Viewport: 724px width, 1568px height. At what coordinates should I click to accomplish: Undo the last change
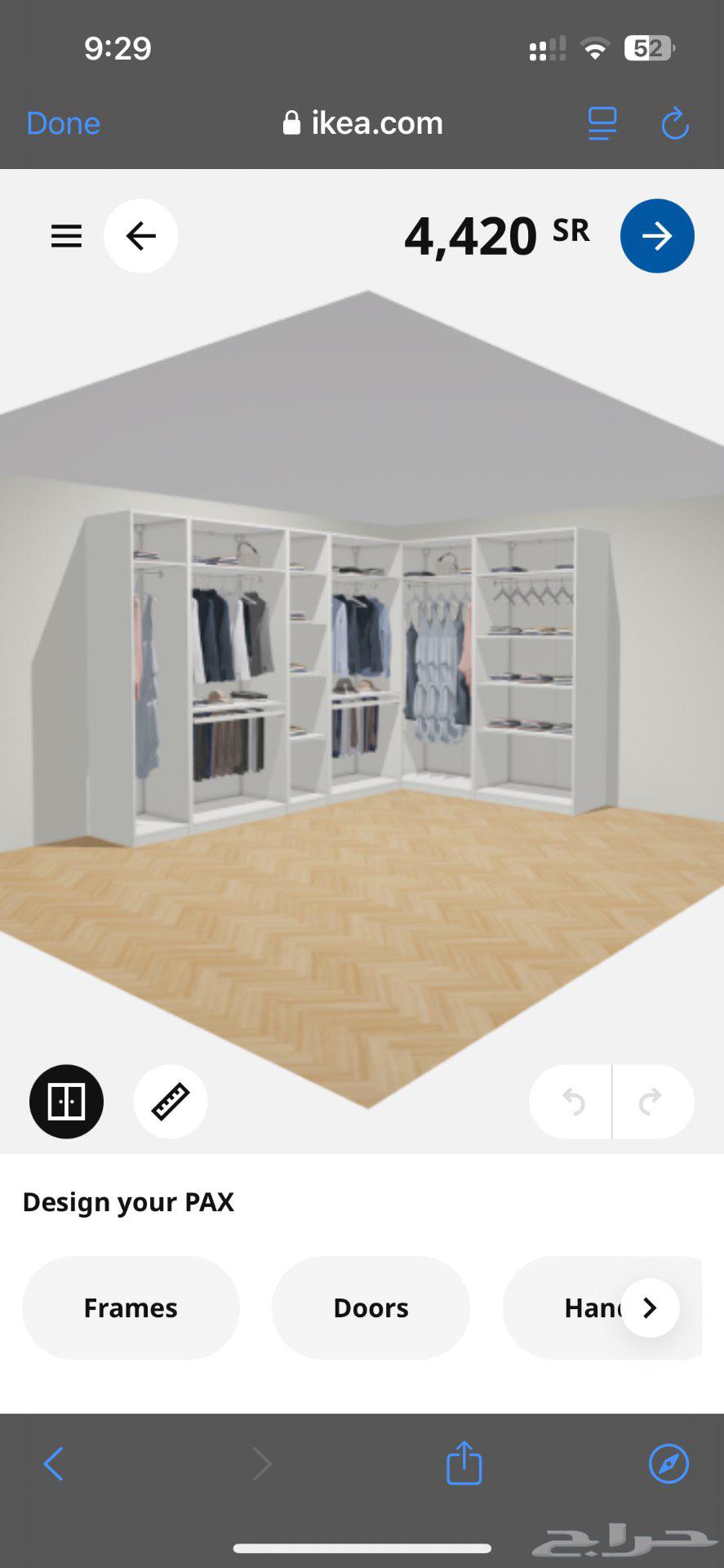pyautogui.click(x=572, y=1102)
